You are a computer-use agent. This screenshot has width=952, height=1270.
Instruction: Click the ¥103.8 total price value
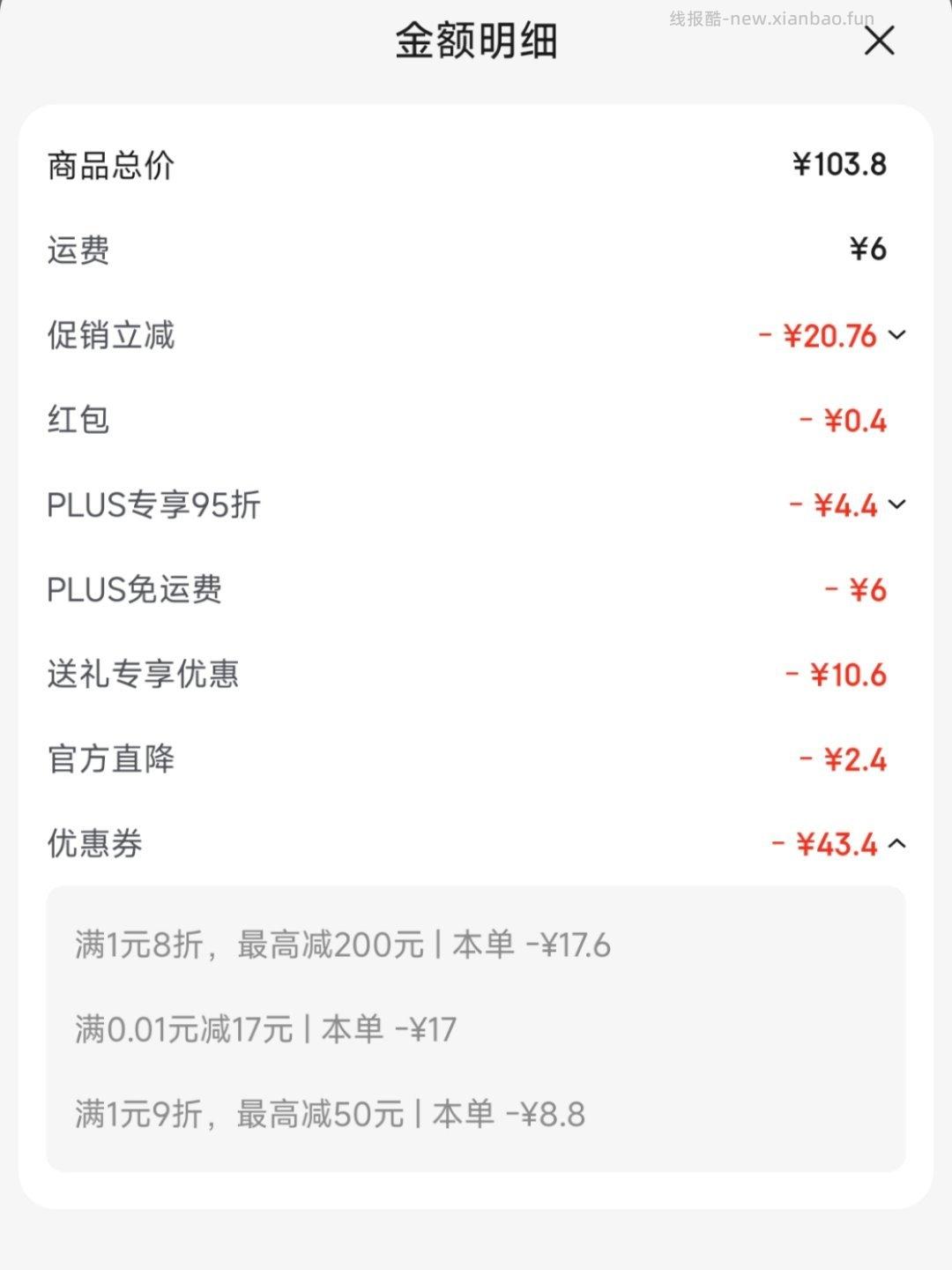click(838, 165)
